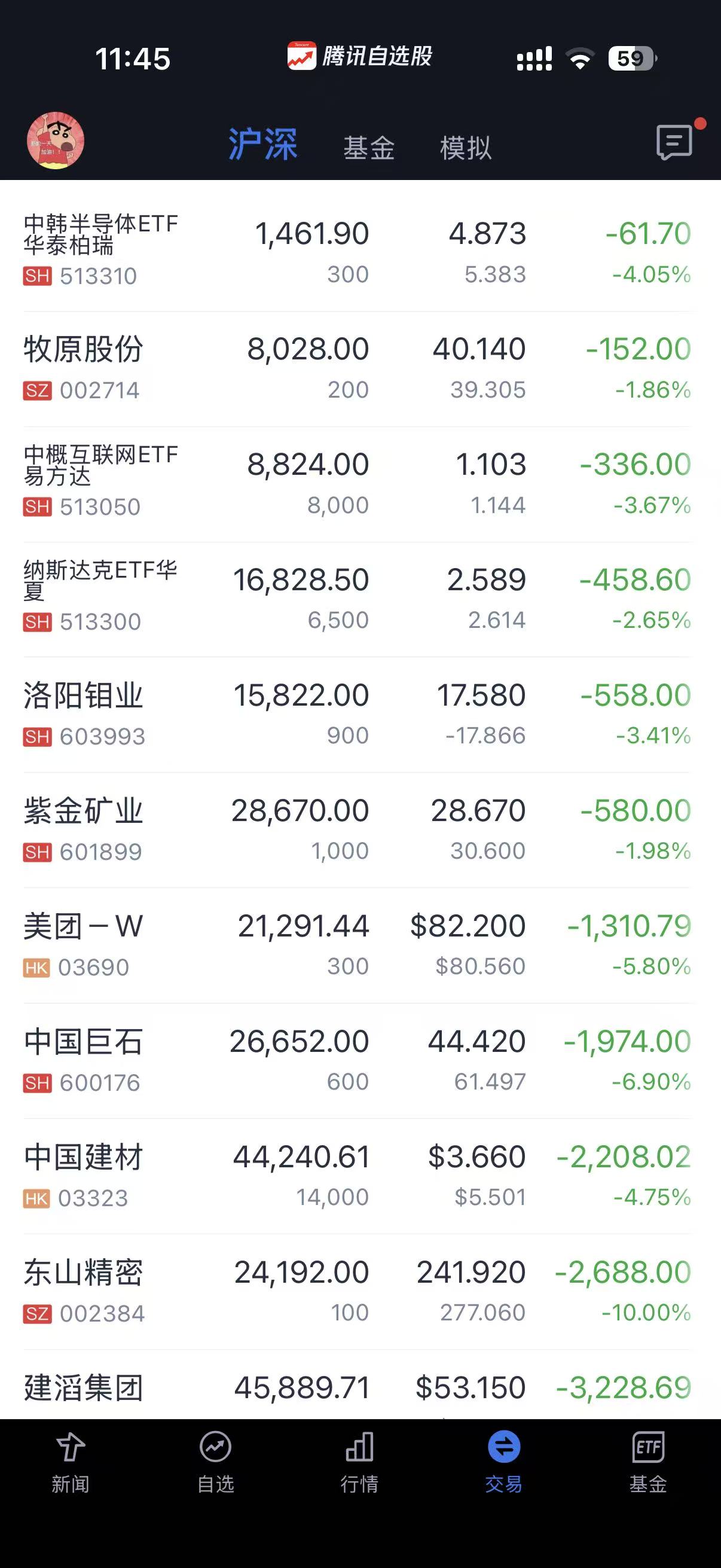Open the 牧原股份 holding row
The height and width of the screenshot is (1568, 721).
(360, 369)
